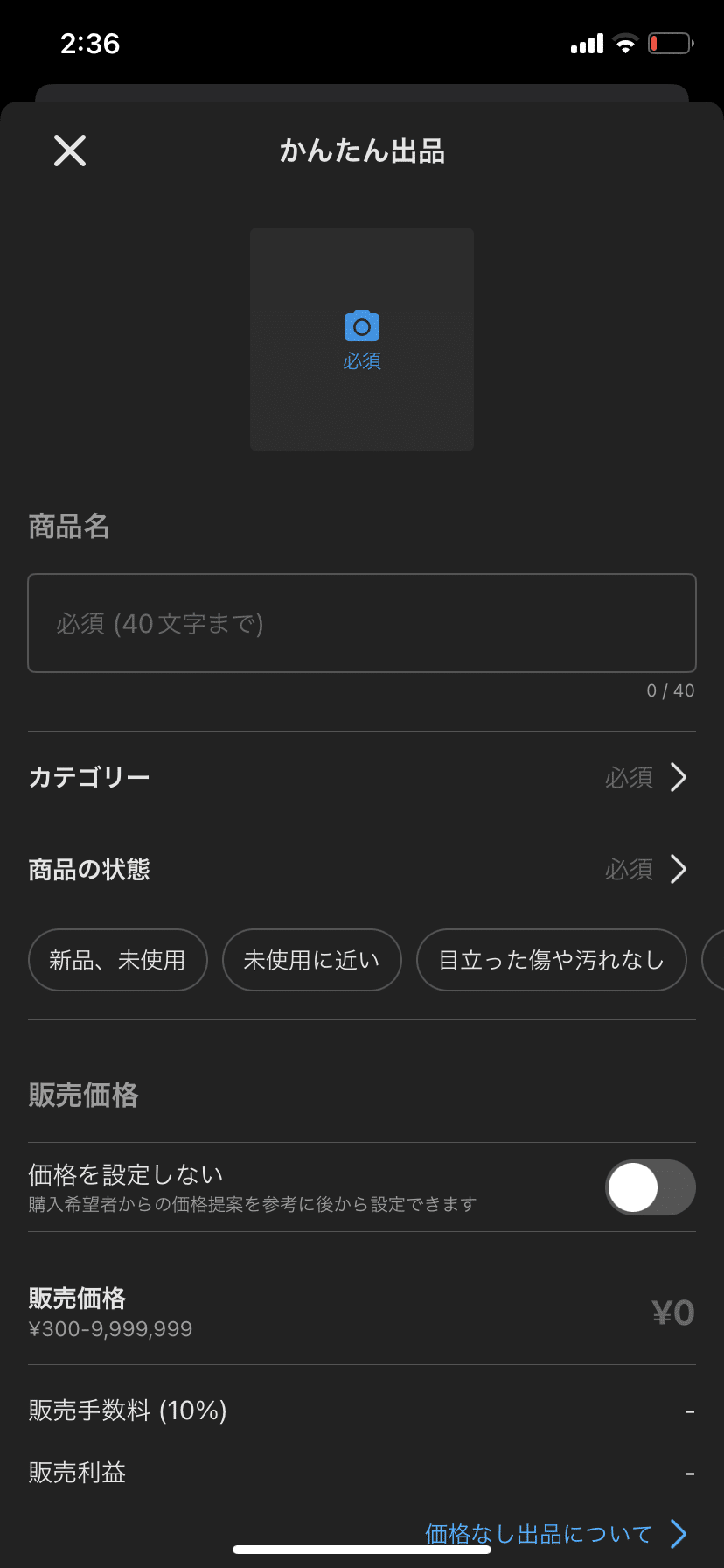Open the カテゴリー selection row

click(x=361, y=777)
